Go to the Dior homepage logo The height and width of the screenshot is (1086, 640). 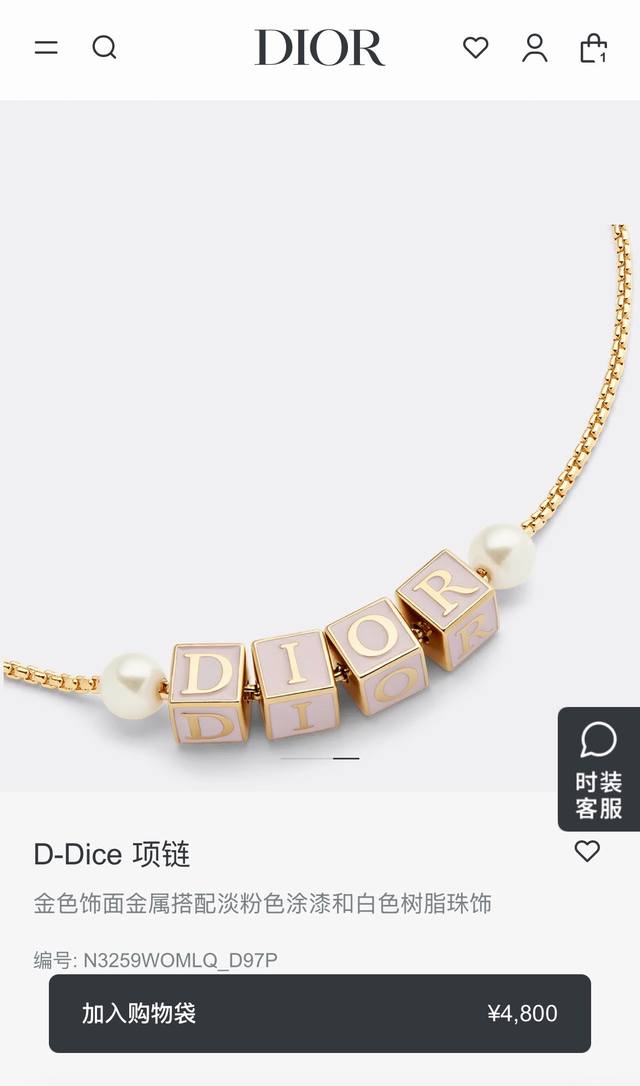[x=319, y=47]
